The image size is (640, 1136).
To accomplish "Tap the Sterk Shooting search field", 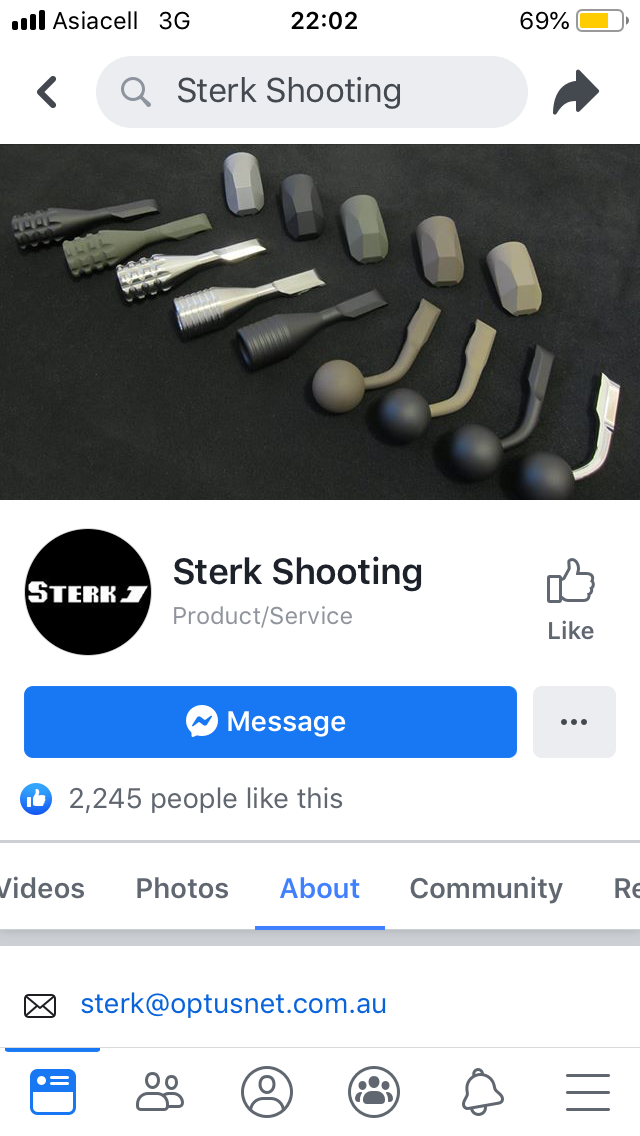I will coord(311,92).
